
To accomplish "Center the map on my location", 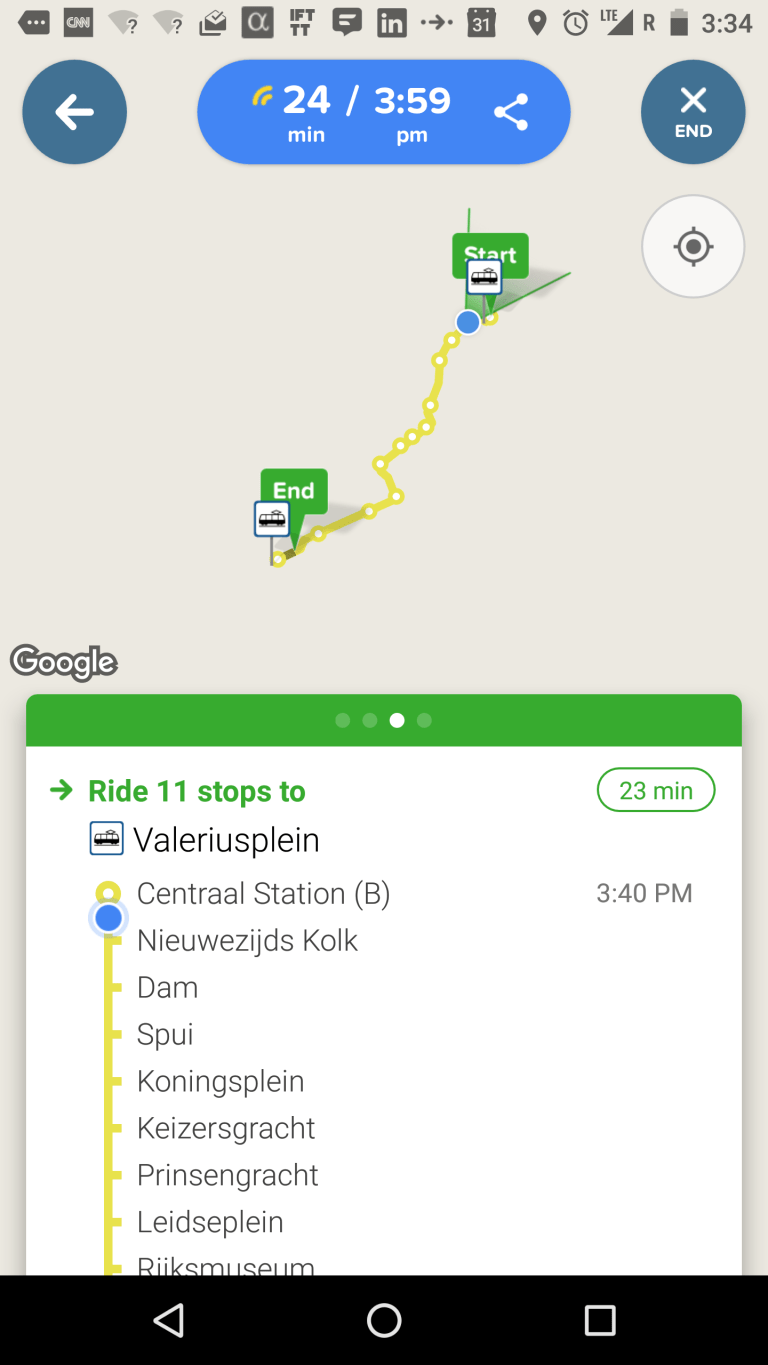I will 693,246.
